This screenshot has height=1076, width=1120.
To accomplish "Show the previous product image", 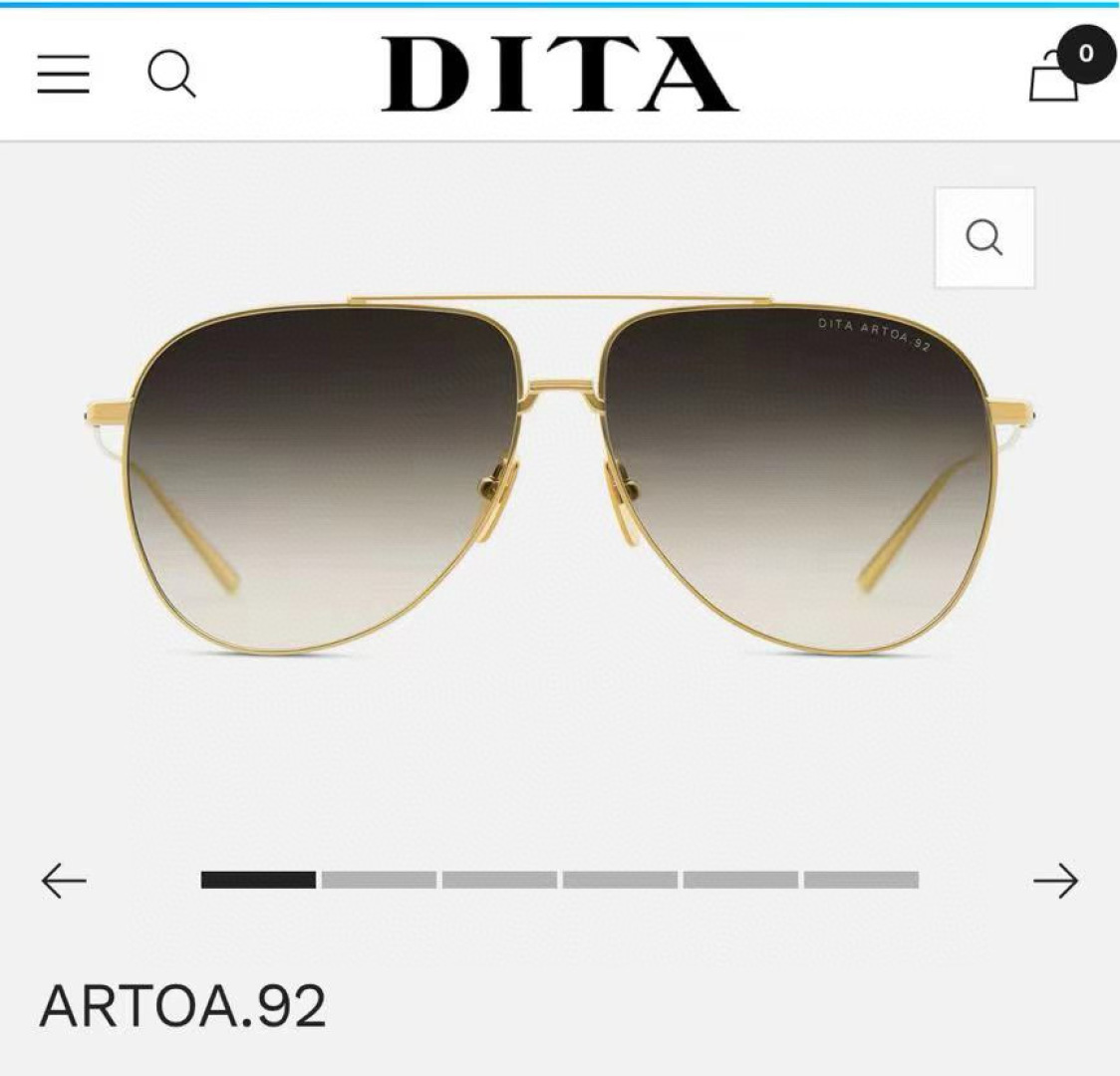I will pyautogui.click(x=64, y=881).
